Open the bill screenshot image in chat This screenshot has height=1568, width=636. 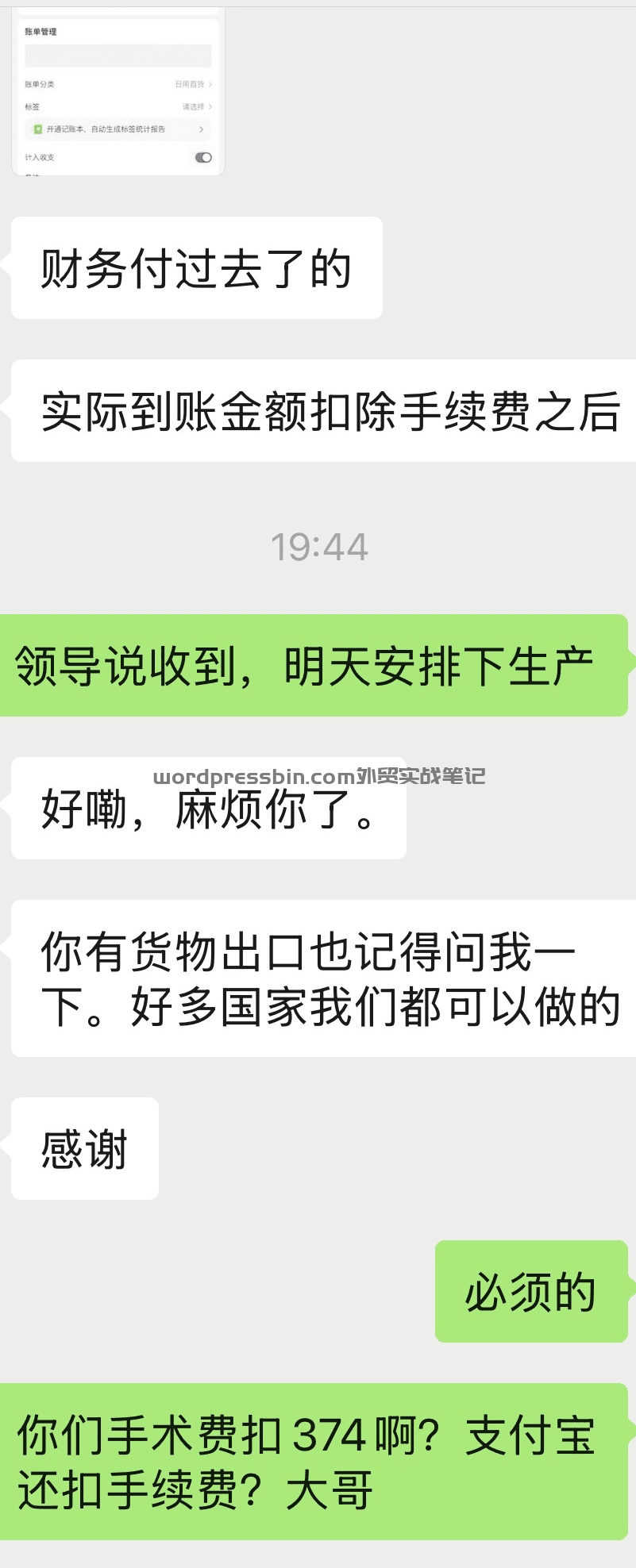point(118,91)
